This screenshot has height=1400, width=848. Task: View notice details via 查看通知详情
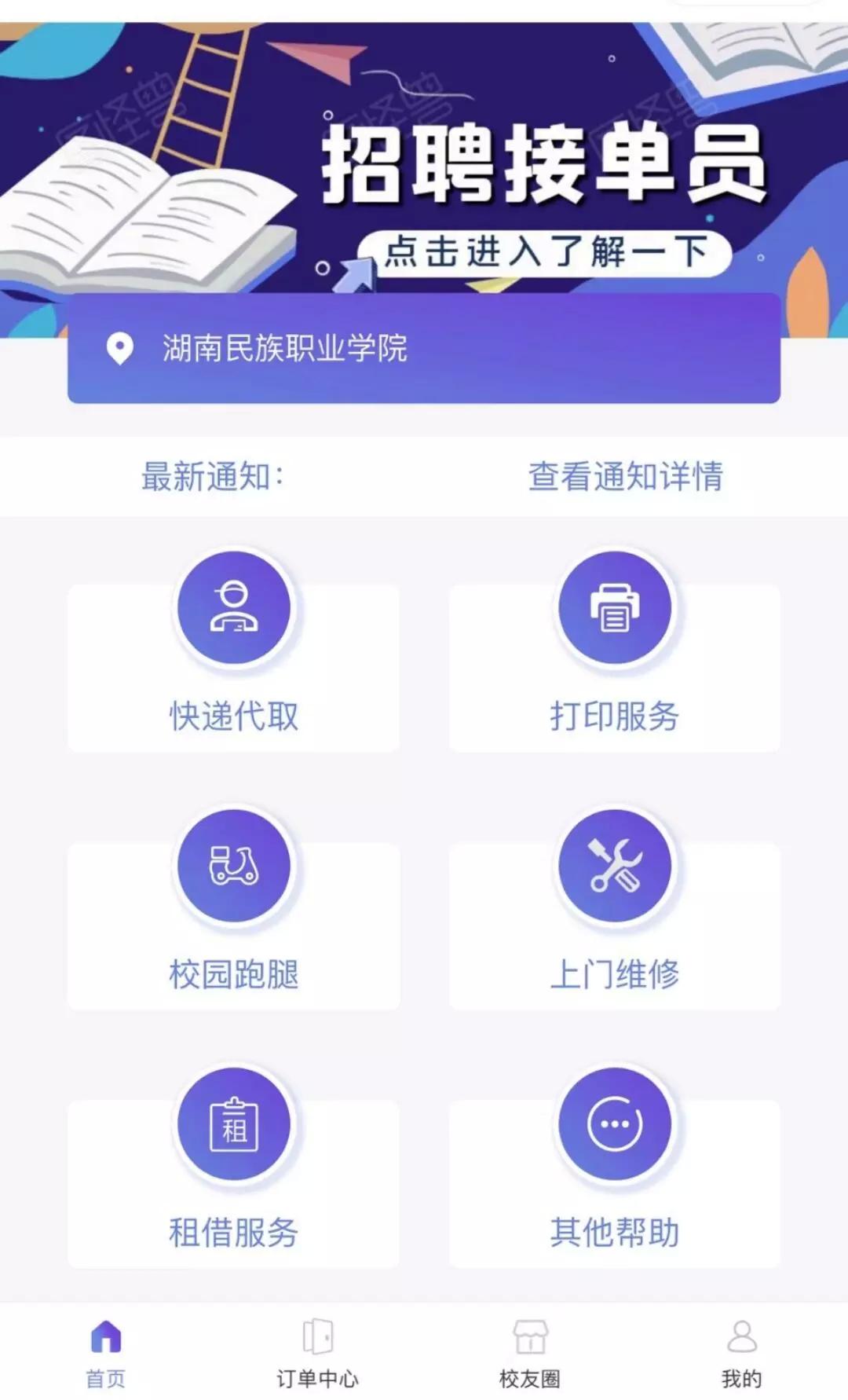(625, 477)
